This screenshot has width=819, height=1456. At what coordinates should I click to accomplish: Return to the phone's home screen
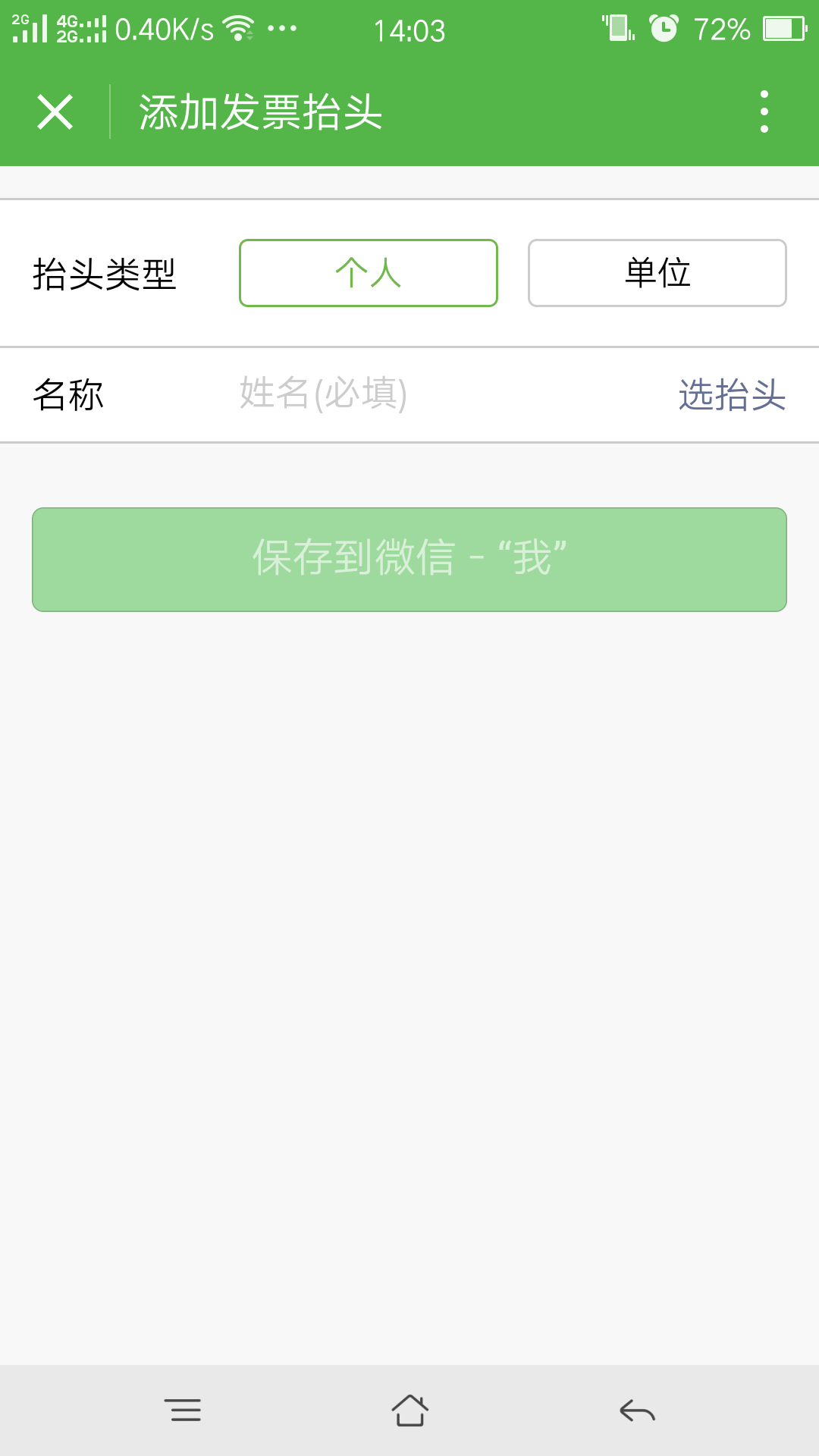coord(409,1410)
